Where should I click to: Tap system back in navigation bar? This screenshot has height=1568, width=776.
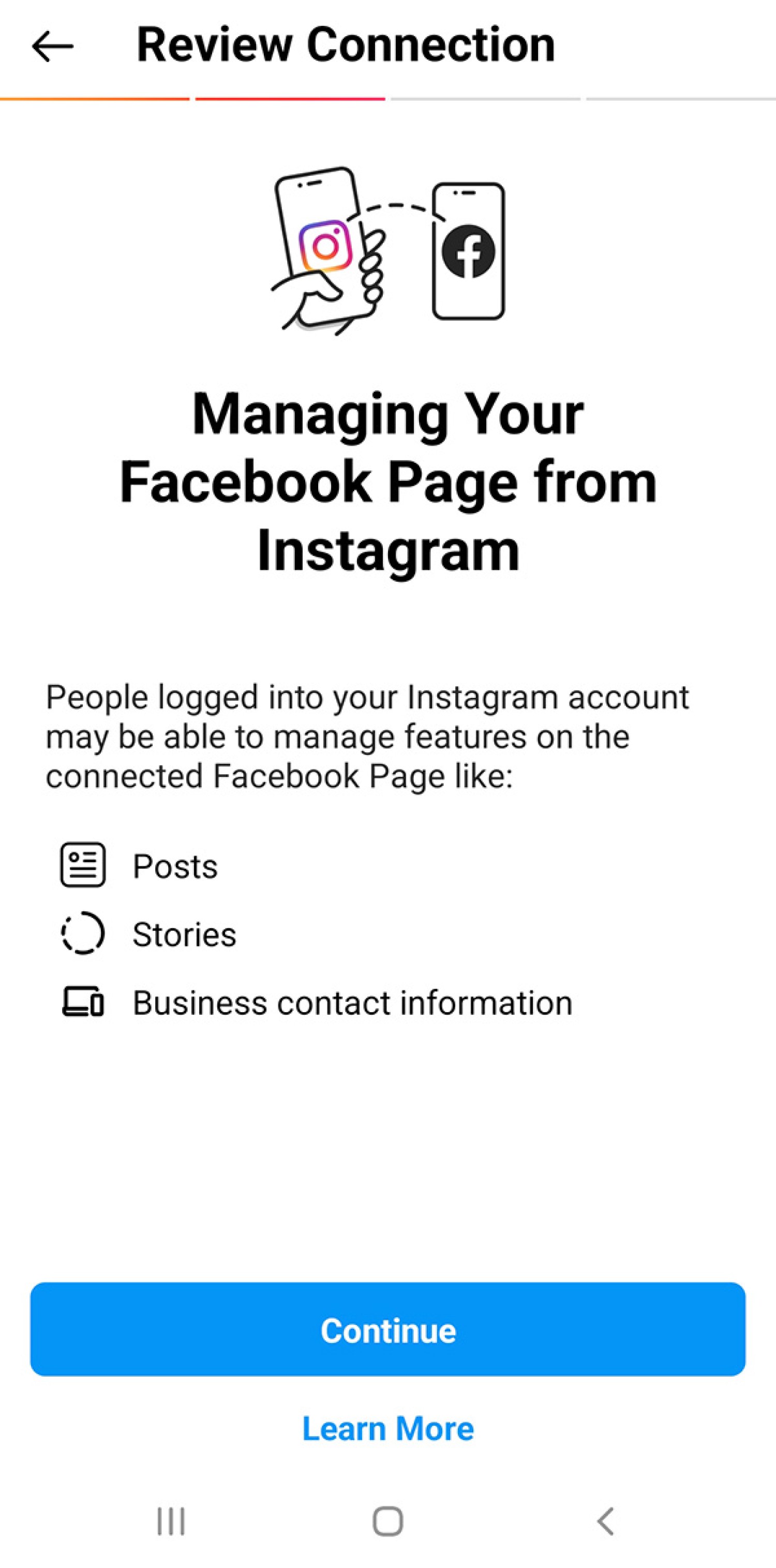click(605, 1521)
